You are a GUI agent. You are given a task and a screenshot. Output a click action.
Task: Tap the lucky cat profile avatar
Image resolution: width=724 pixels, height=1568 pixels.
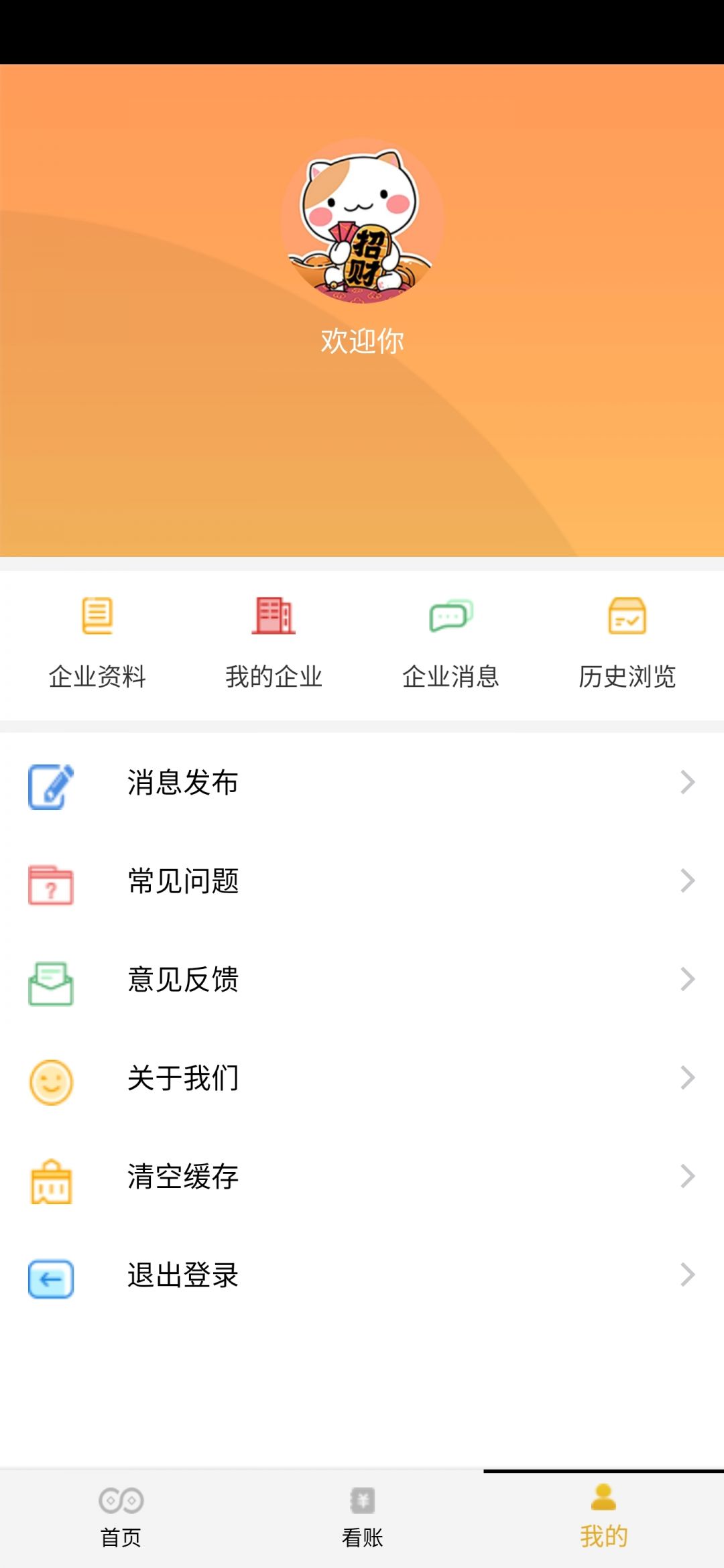(x=362, y=221)
